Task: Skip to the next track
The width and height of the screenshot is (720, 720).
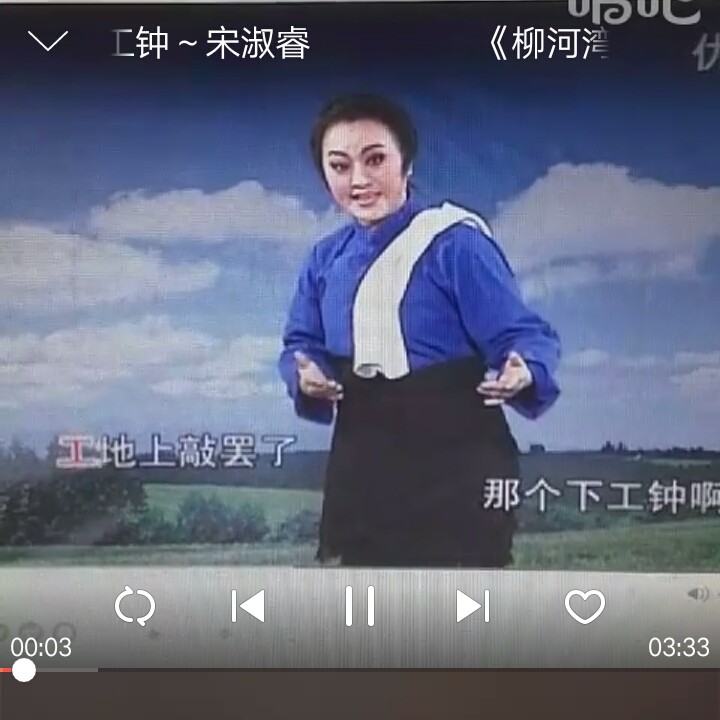Action: pyautogui.click(x=472, y=606)
